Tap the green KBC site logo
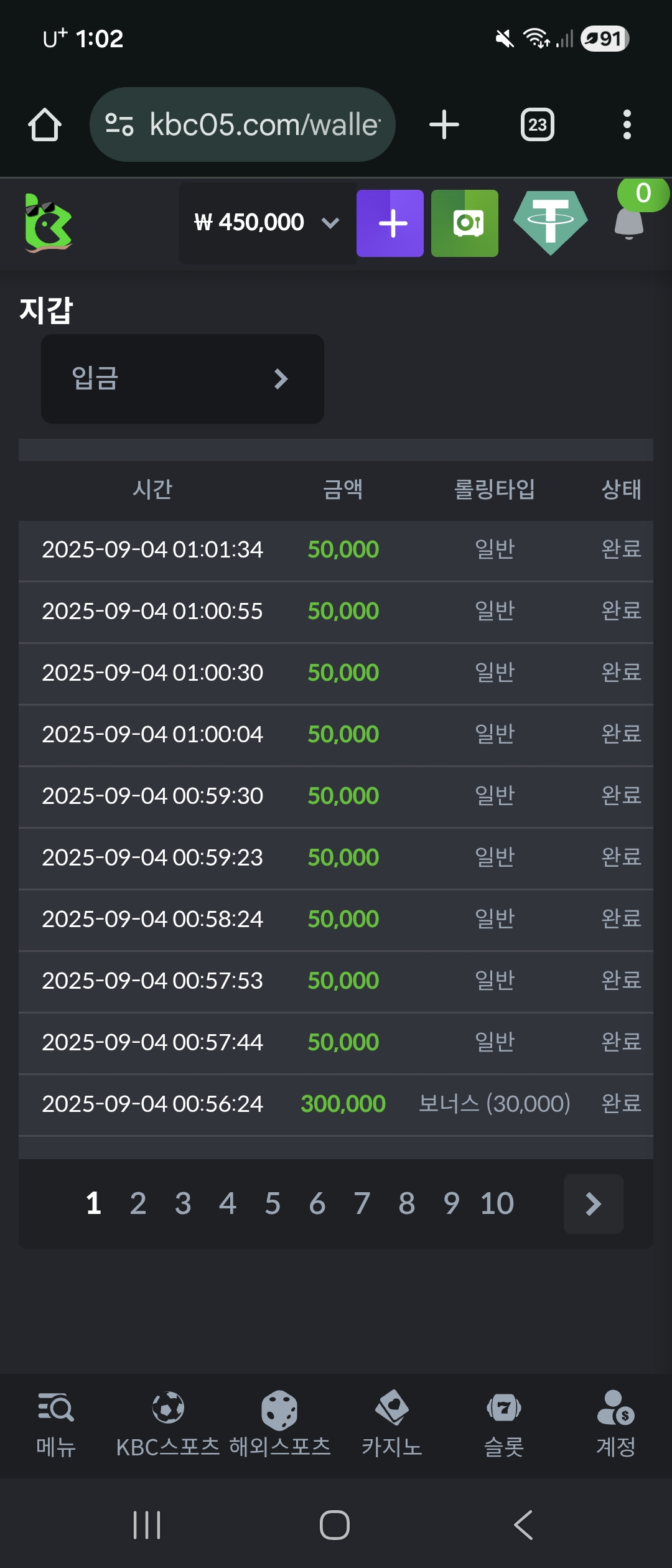 click(48, 223)
